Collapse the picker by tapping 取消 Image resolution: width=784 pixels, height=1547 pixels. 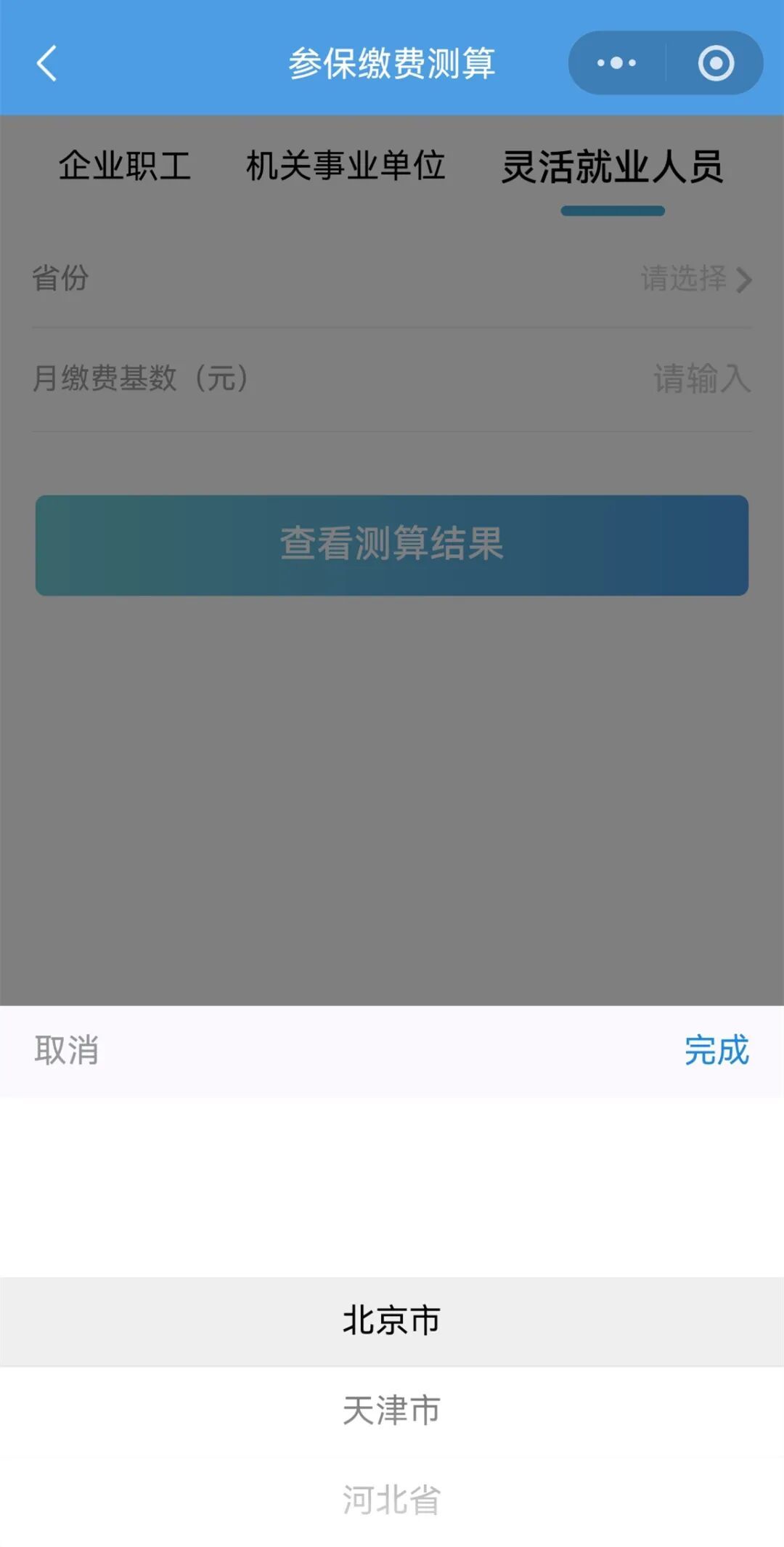[x=65, y=1052]
